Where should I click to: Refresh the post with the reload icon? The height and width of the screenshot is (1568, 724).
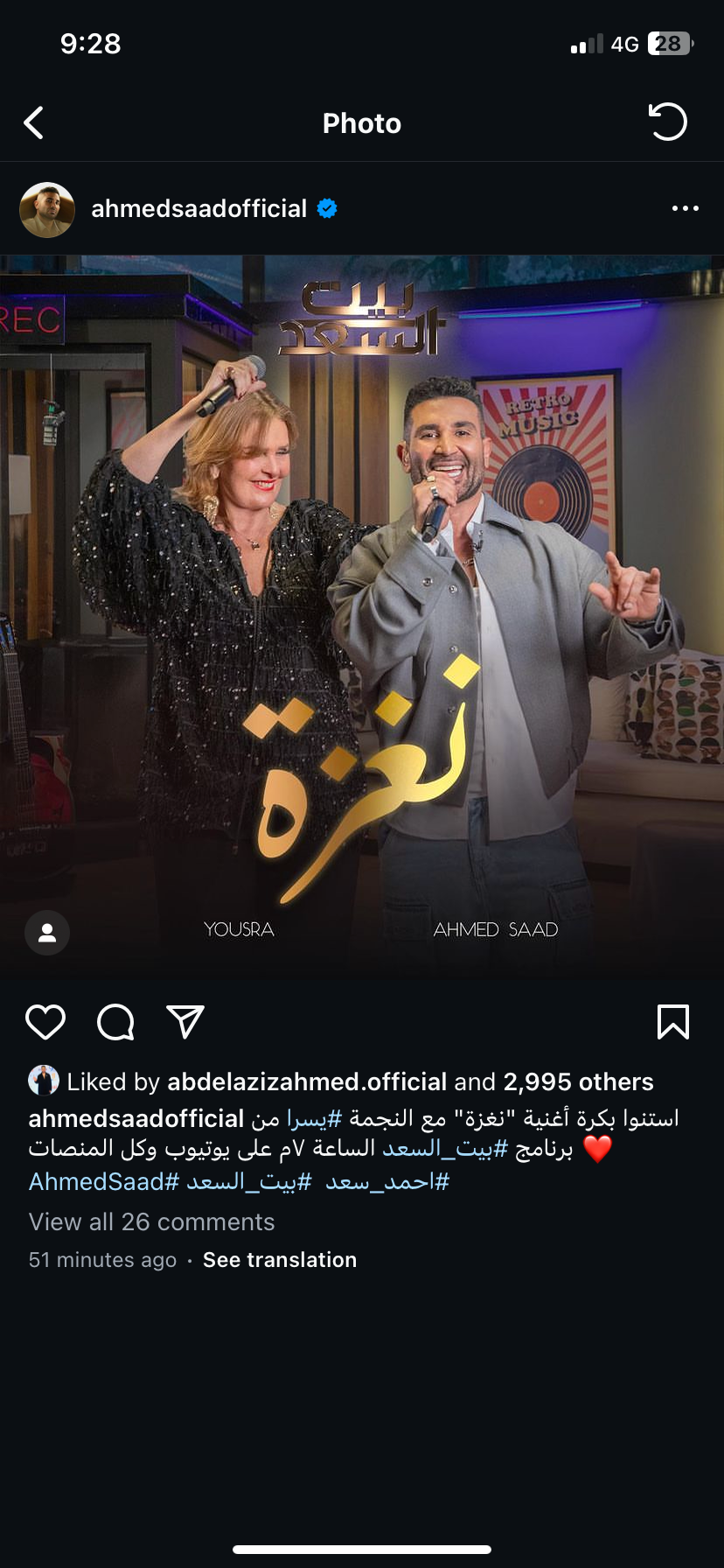click(x=668, y=122)
